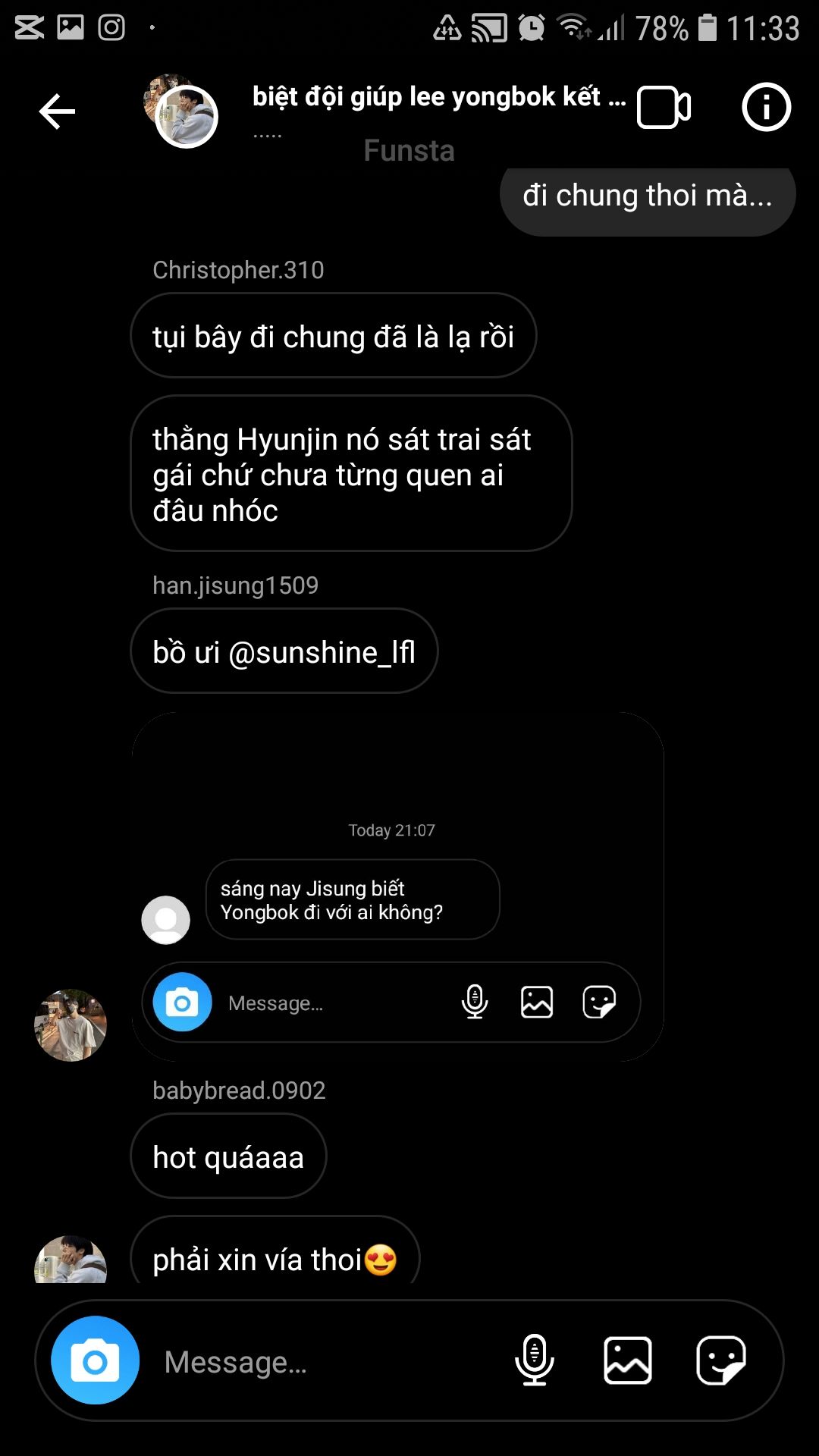Open the sticker picker in the bottom bar

coord(720,1360)
